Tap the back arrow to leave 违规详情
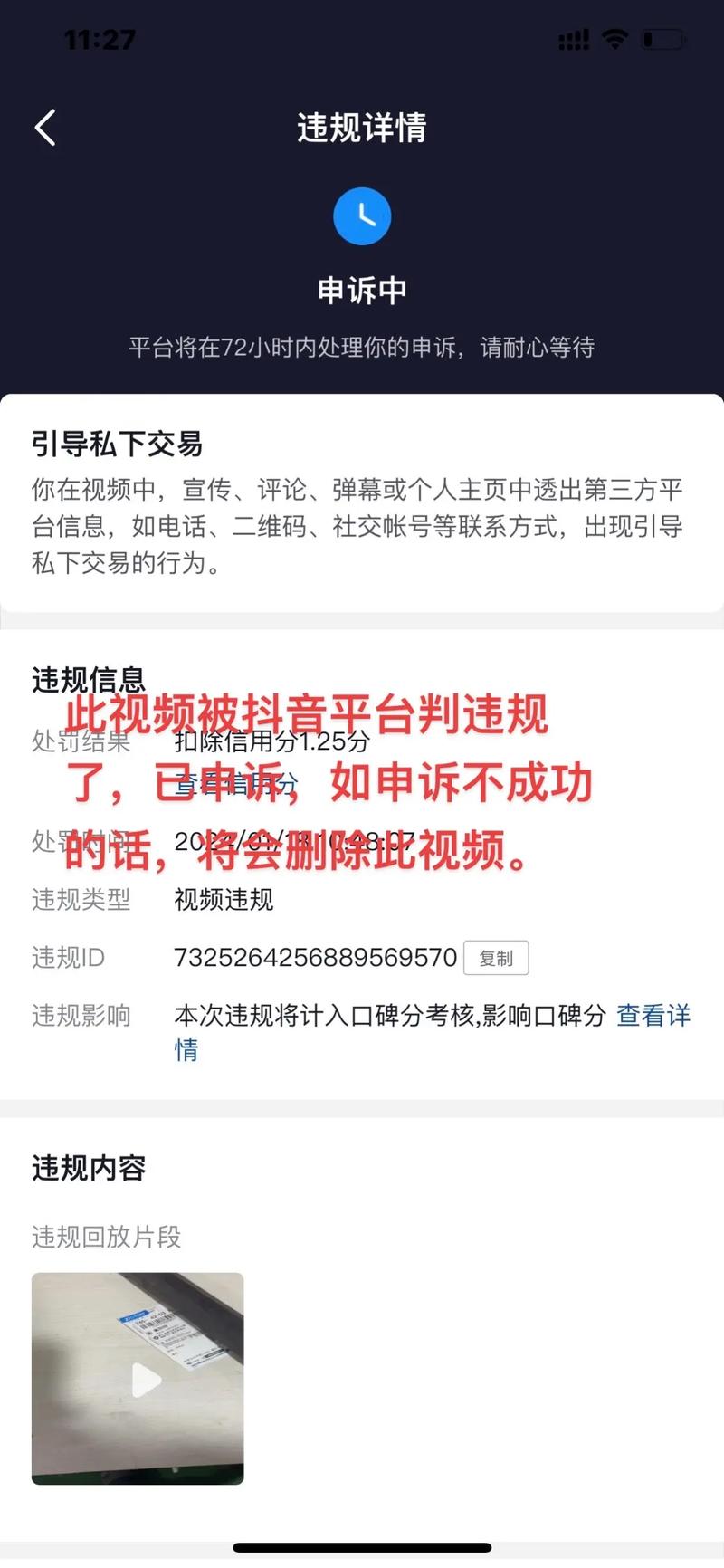Viewport: 724px width, 1568px height. point(45,127)
